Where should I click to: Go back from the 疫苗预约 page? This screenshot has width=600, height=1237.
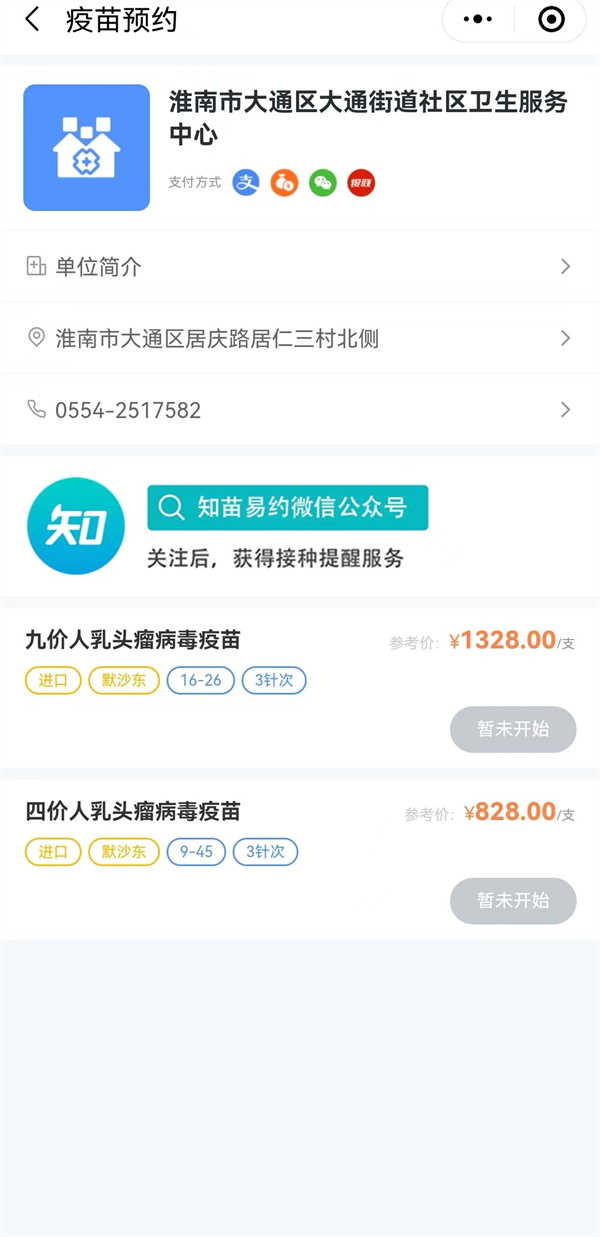[33, 20]
